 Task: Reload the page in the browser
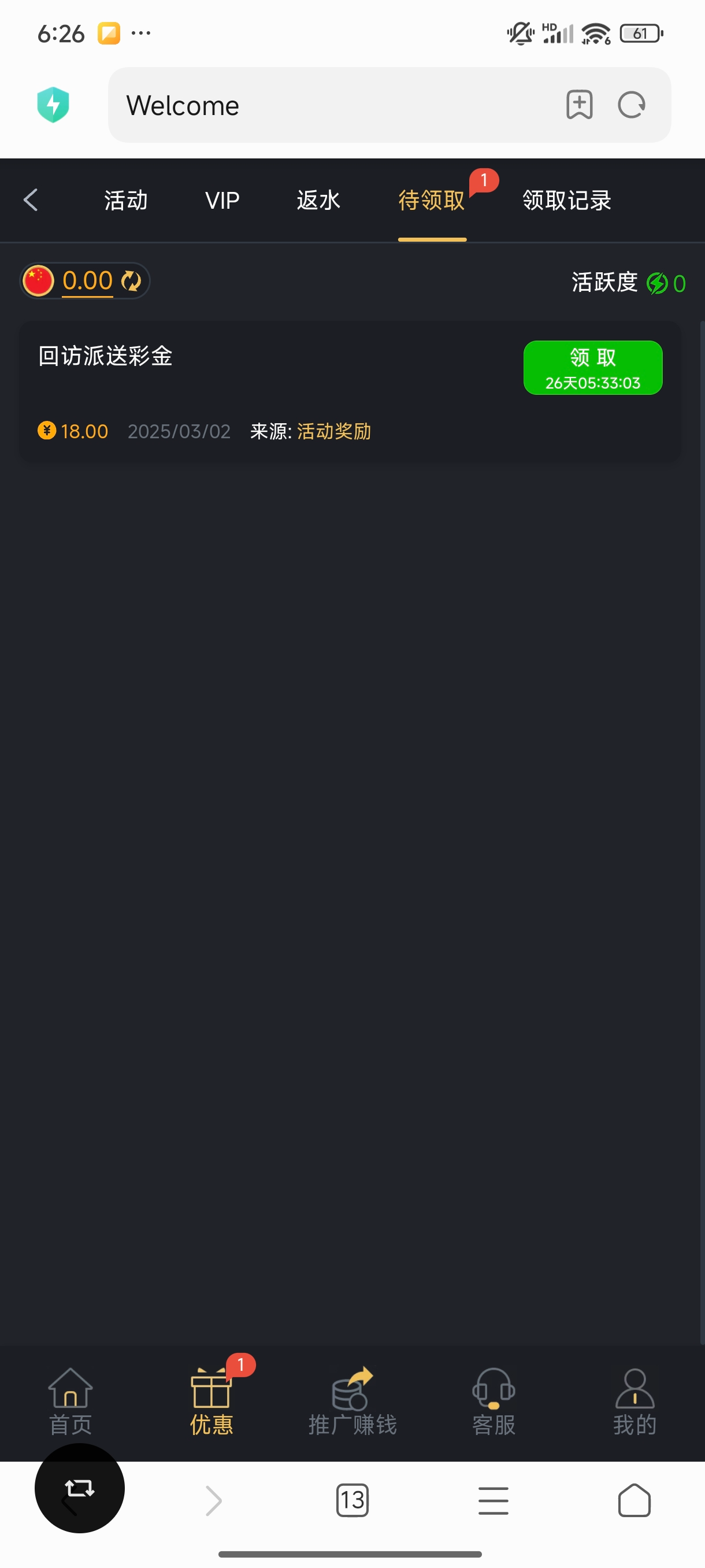pos(632,105)
